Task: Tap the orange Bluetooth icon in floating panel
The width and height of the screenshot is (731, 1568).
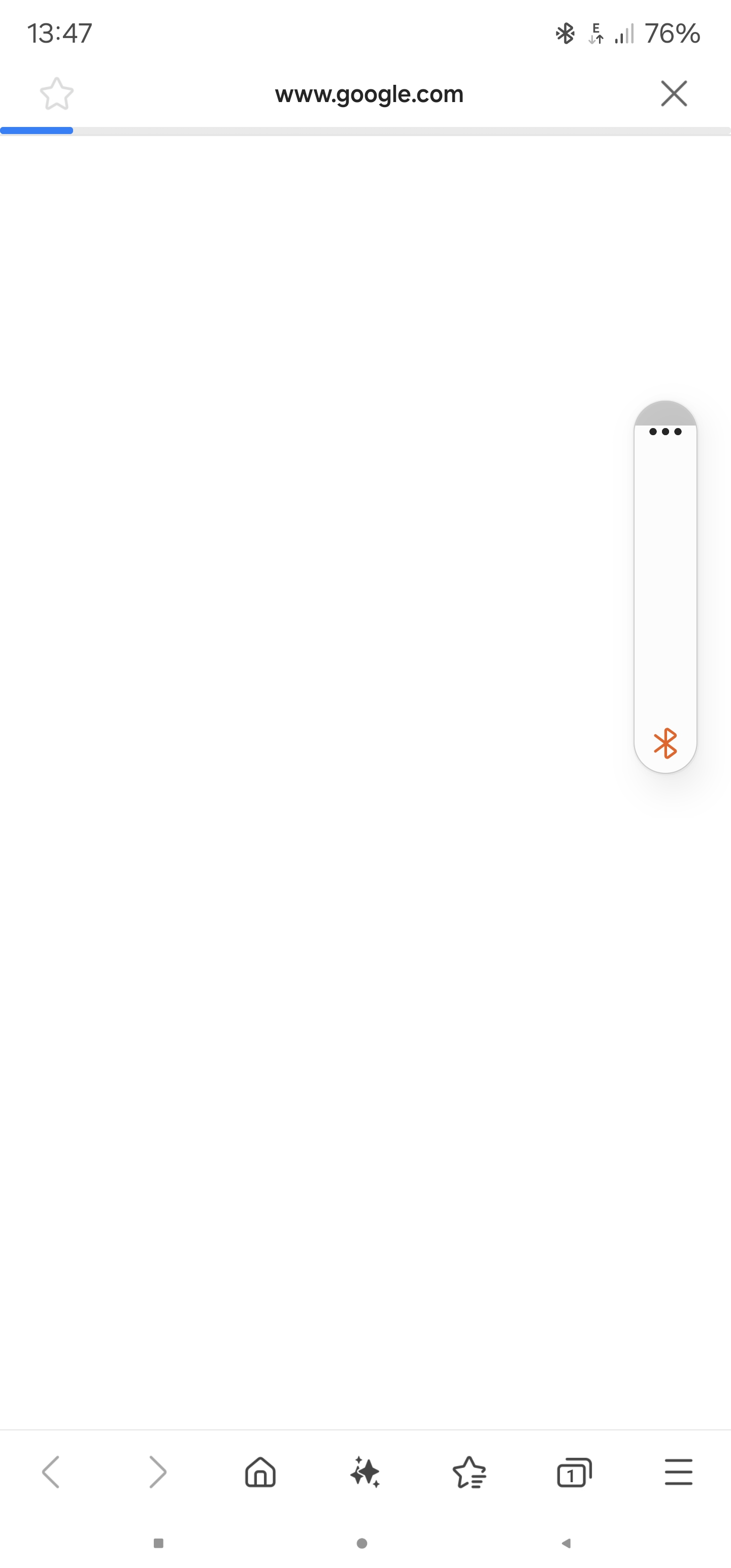Action: click(666, 743)
